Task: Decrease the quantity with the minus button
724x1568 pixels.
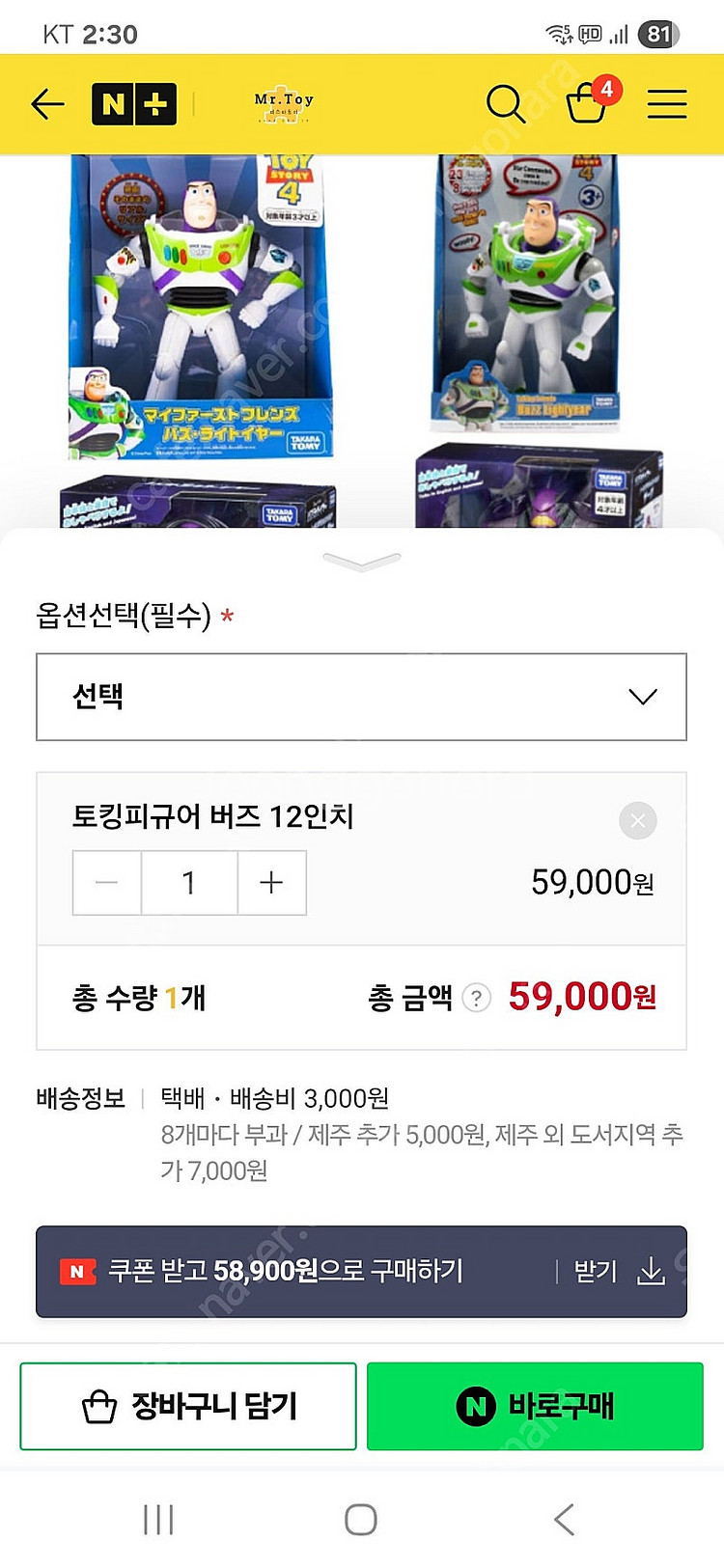Action: click(107, 882)
